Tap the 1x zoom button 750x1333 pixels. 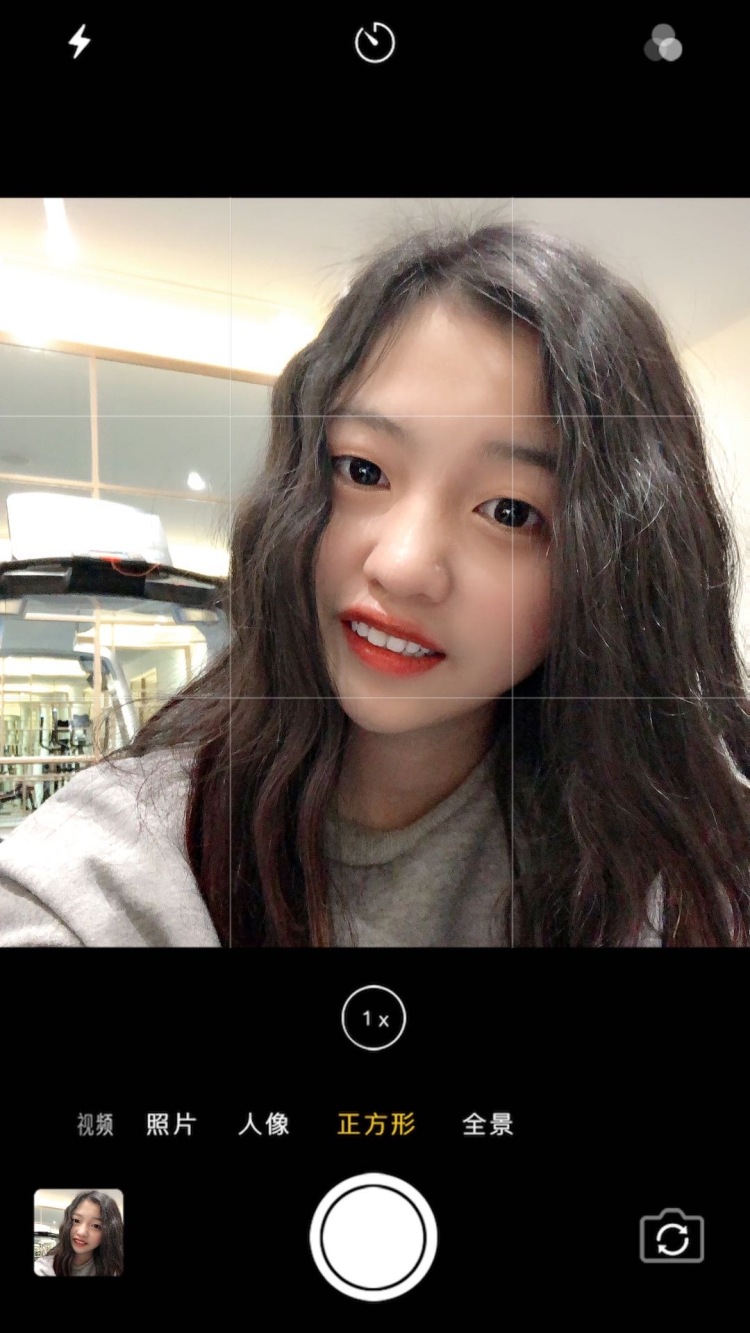[x=374, y=1018]
